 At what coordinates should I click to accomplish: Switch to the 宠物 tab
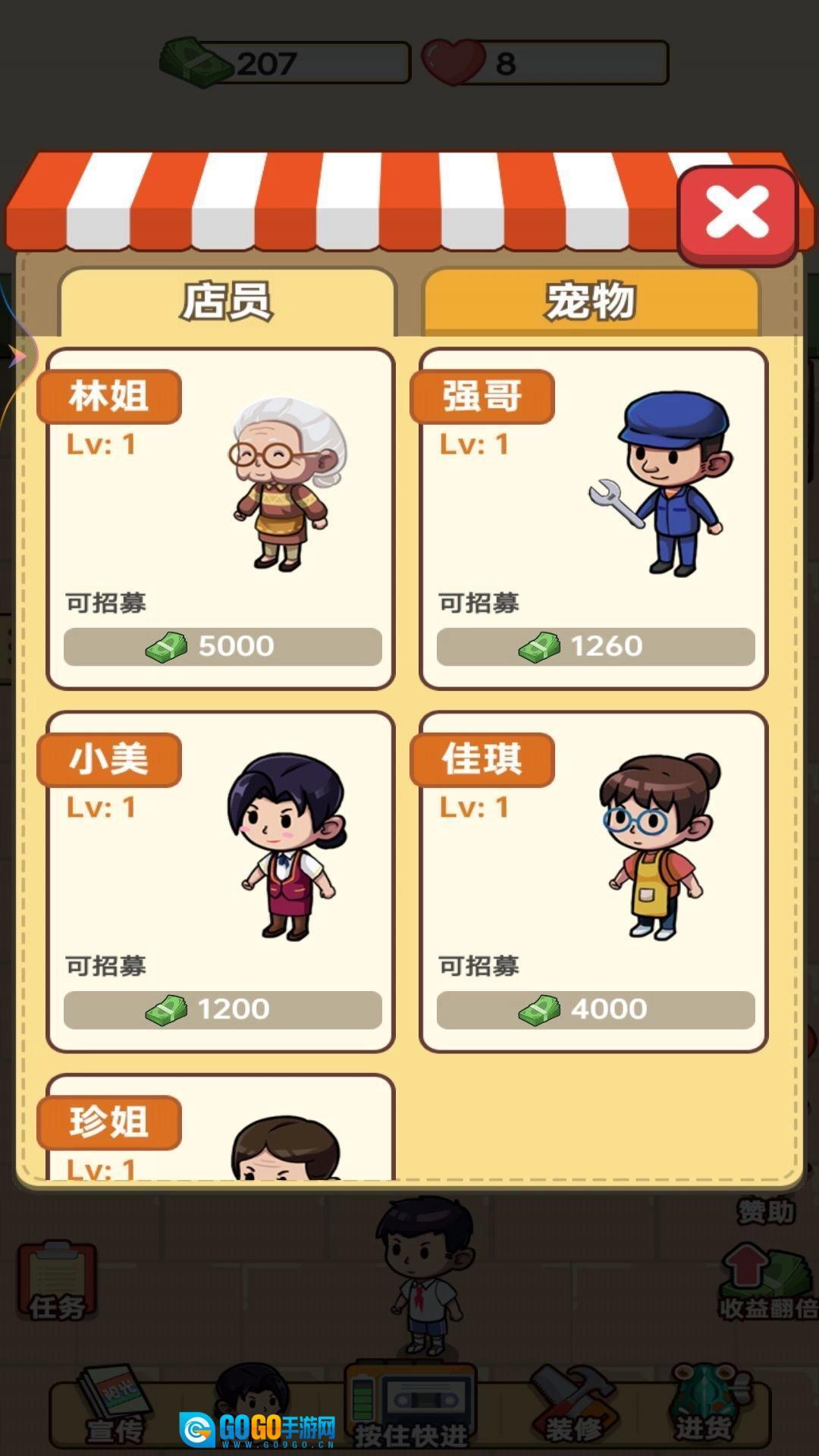tap(591, 301)
